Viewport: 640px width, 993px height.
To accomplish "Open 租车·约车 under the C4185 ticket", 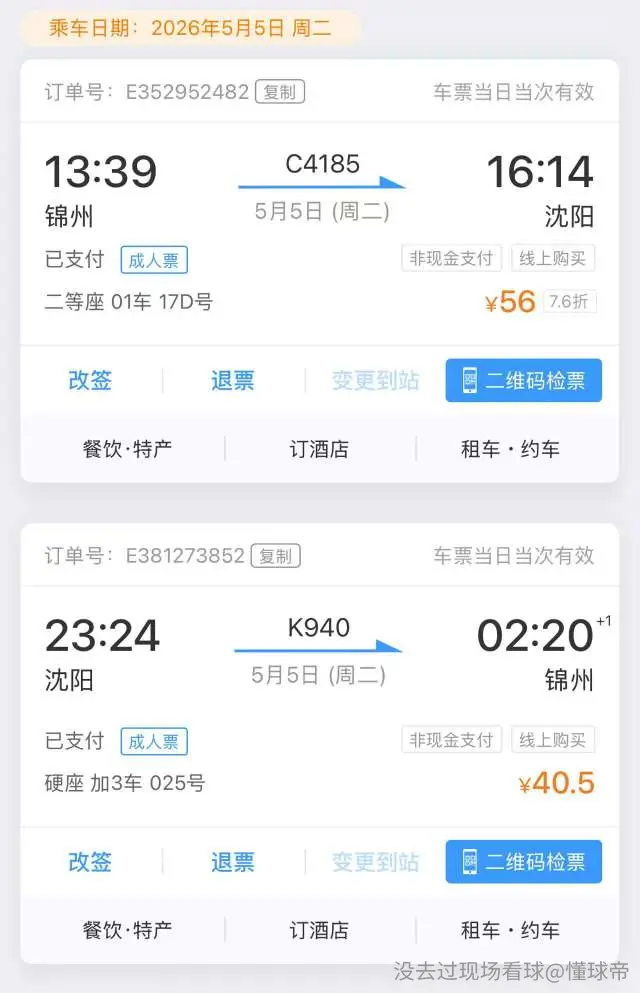I will click(510, 449).
